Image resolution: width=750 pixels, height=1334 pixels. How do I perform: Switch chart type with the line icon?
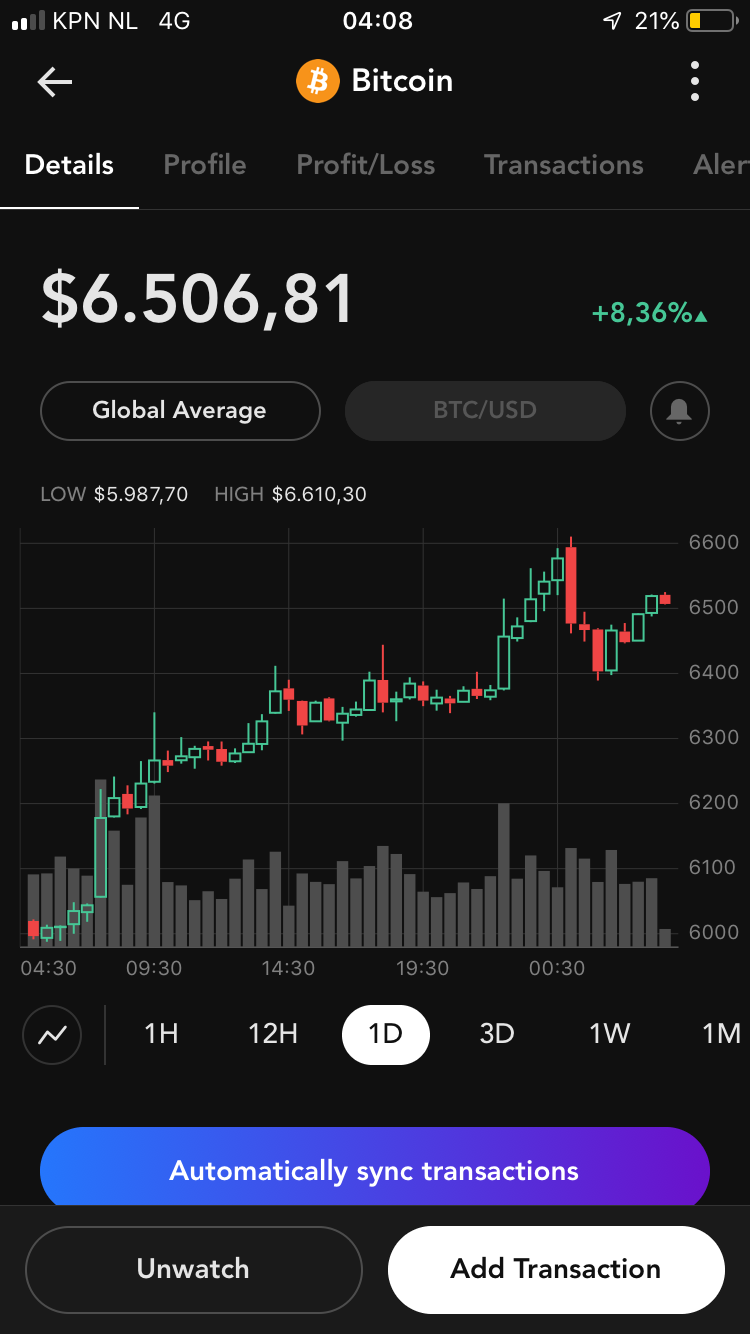(52, 1034)
